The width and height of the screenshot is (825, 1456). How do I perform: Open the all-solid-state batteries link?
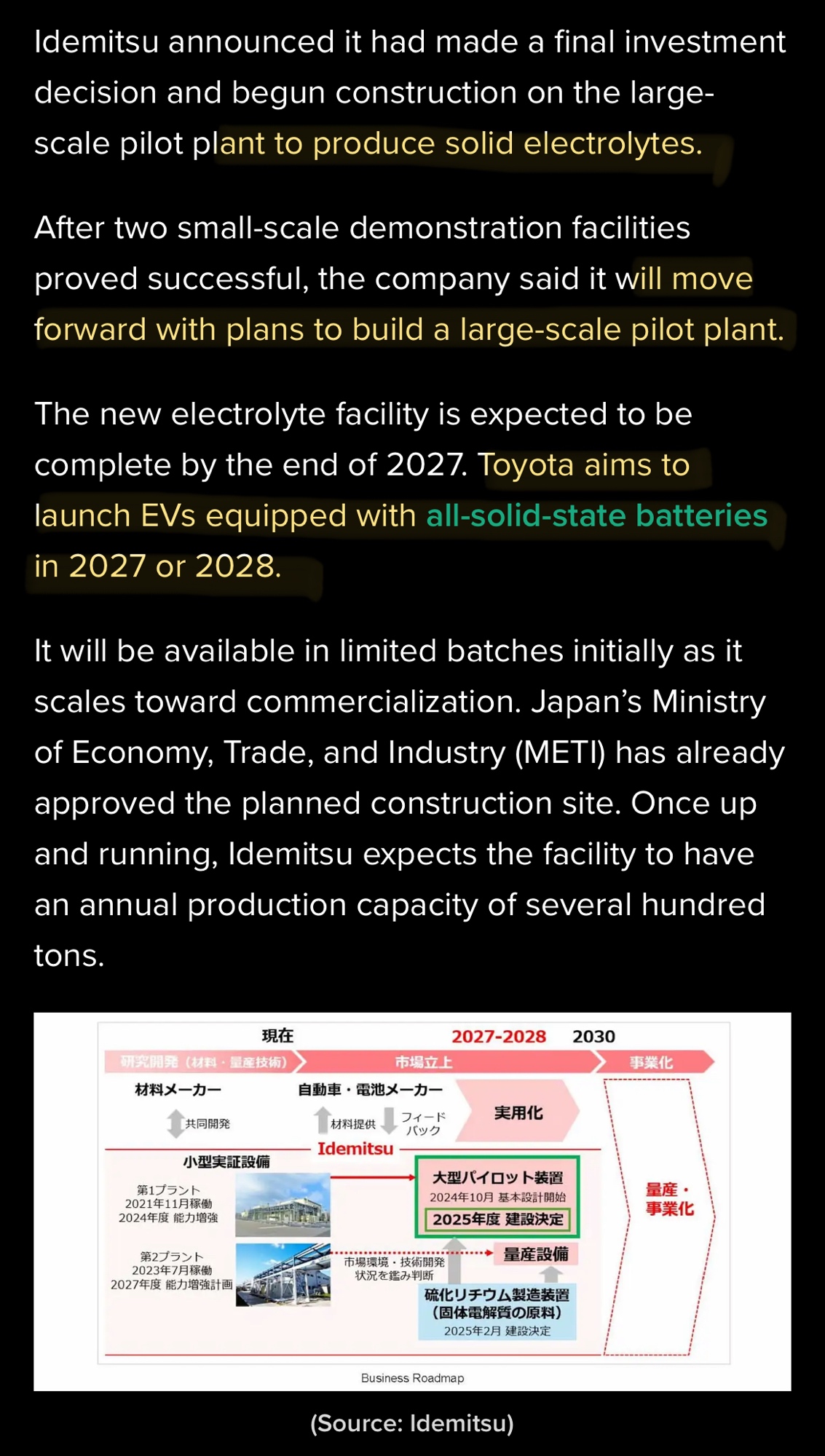[x=596, y=516]
